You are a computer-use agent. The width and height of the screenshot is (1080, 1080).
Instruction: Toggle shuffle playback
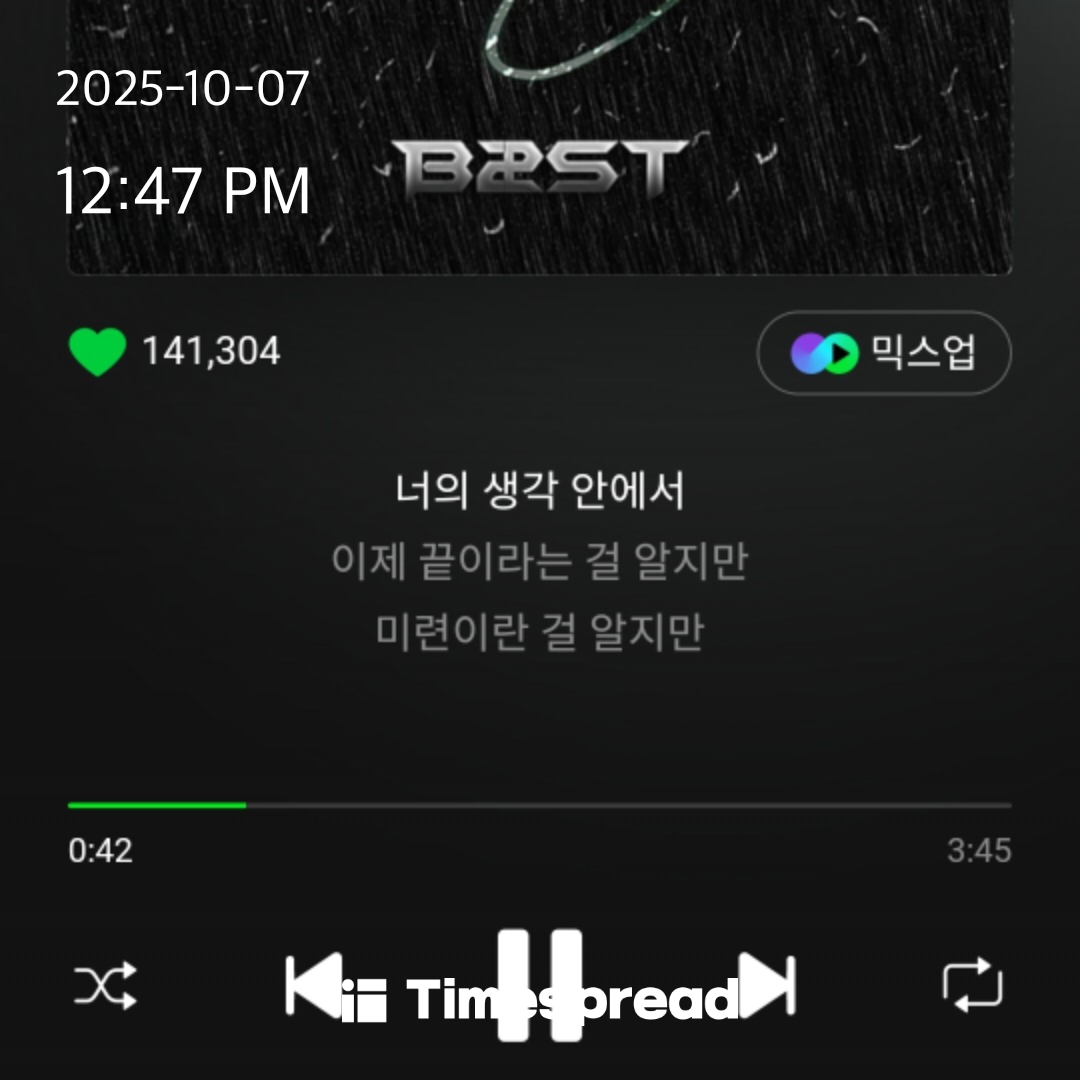click(105, 986)
